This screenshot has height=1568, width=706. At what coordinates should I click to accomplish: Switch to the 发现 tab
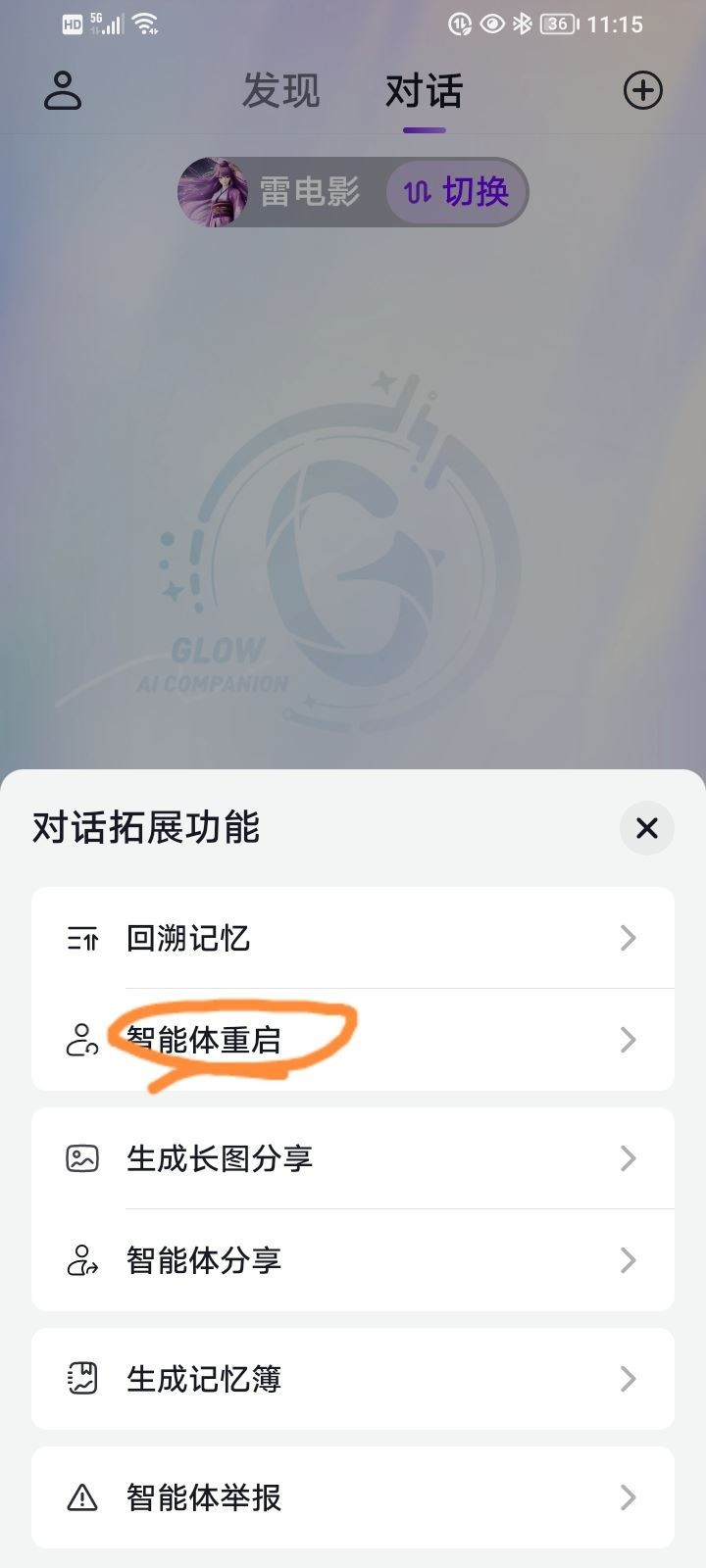pos(281,91)
